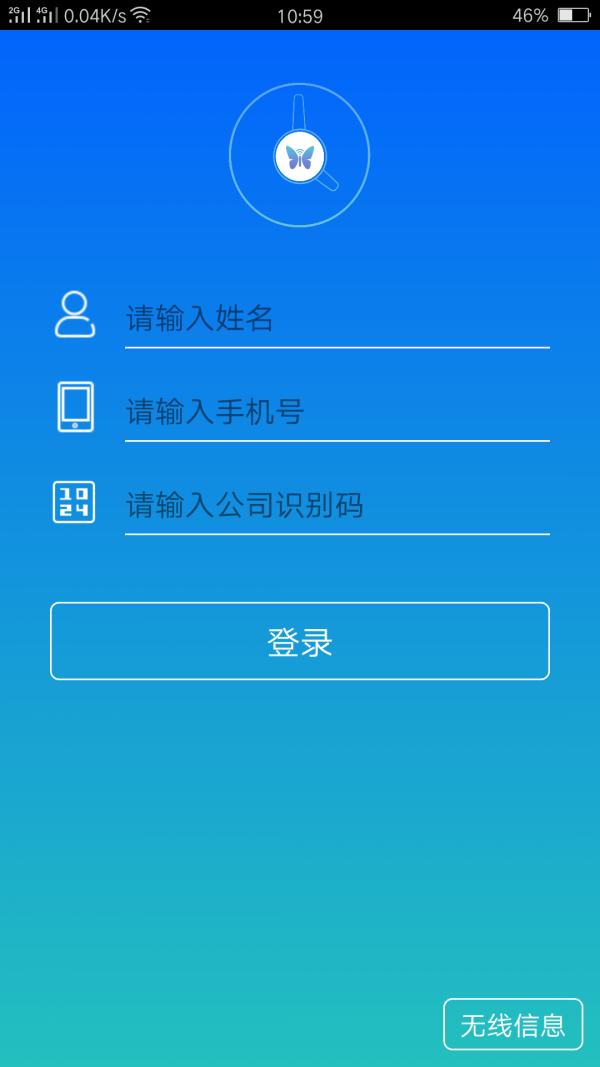Open 无线信息 wireless info
The height and width of the screenshot is (1067, 600).
point(513,1025)
